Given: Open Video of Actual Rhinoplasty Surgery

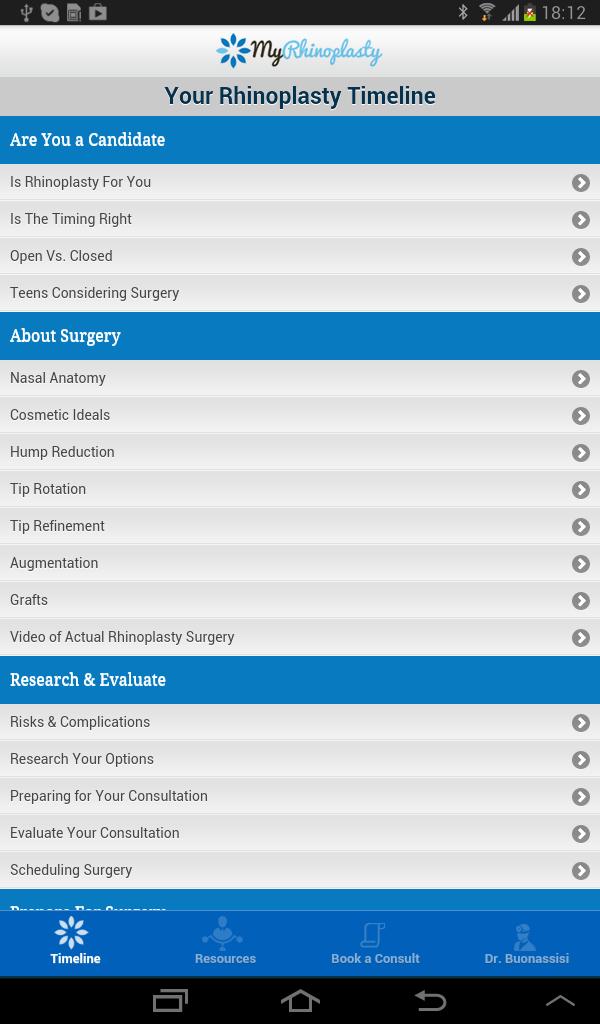Looking at the screenshot, I should 300,637.
